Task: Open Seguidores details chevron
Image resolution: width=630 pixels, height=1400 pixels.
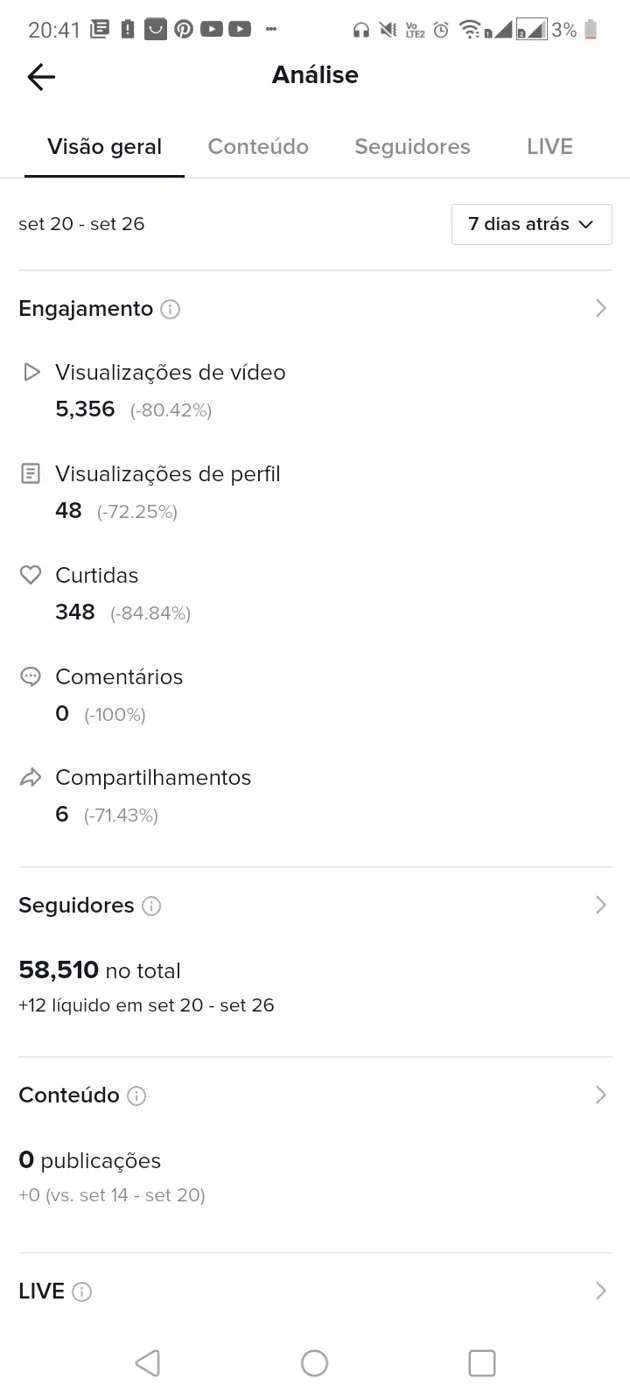Action: pos(600,905)
